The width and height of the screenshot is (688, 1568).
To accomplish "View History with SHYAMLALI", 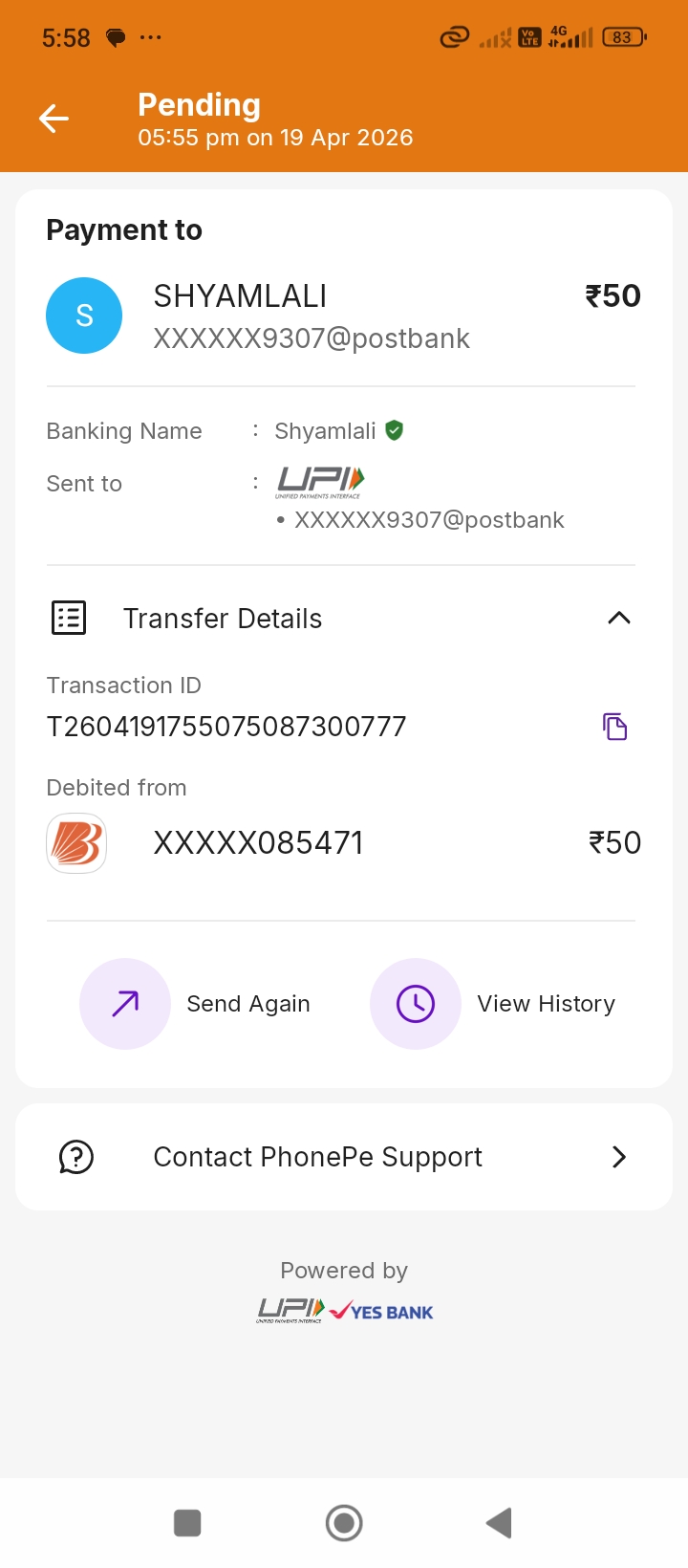I will pyautogui.click(x=416, y=1004).
